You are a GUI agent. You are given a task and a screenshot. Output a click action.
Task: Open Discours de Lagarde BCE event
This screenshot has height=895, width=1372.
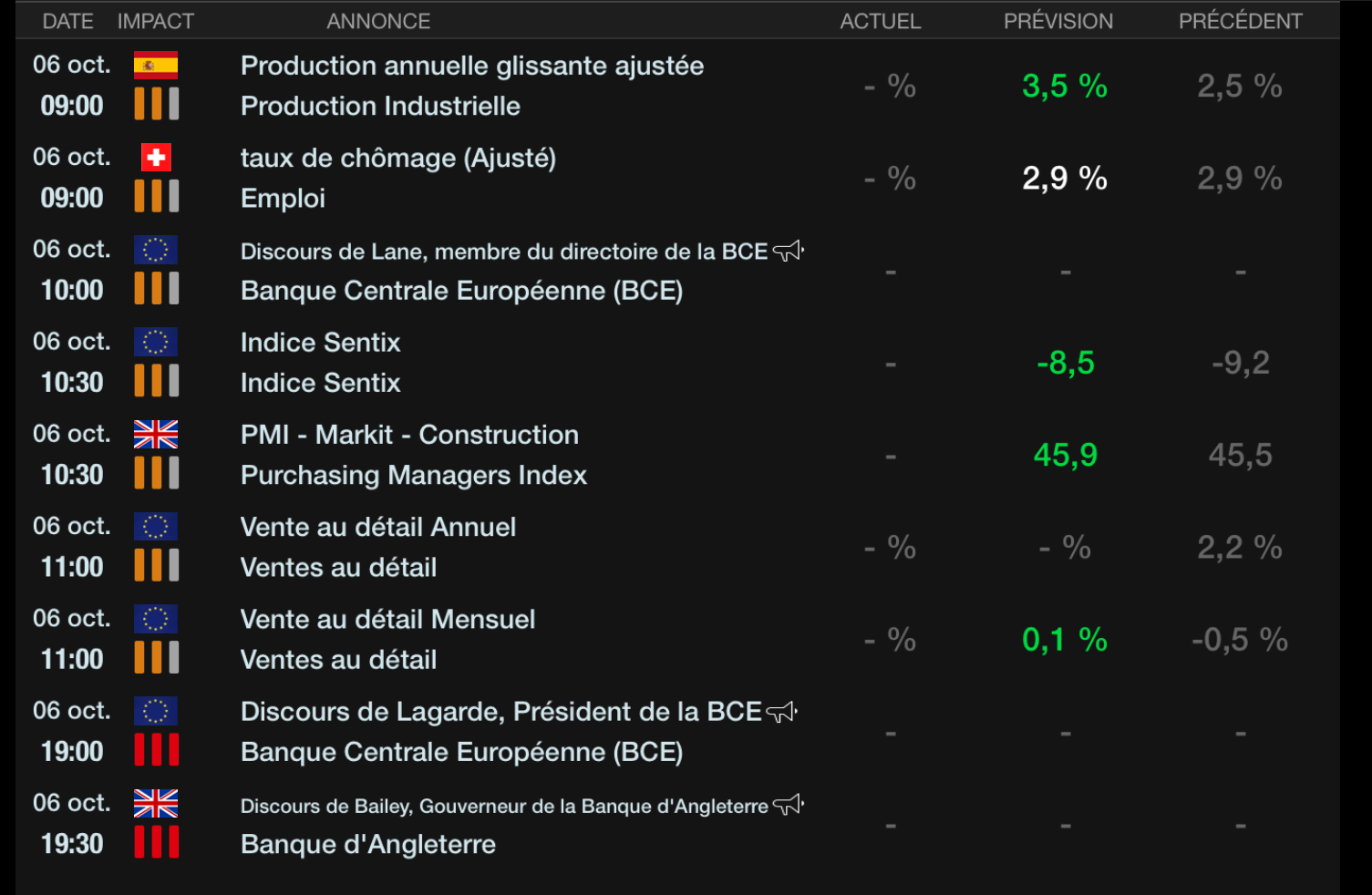point(500,712)
